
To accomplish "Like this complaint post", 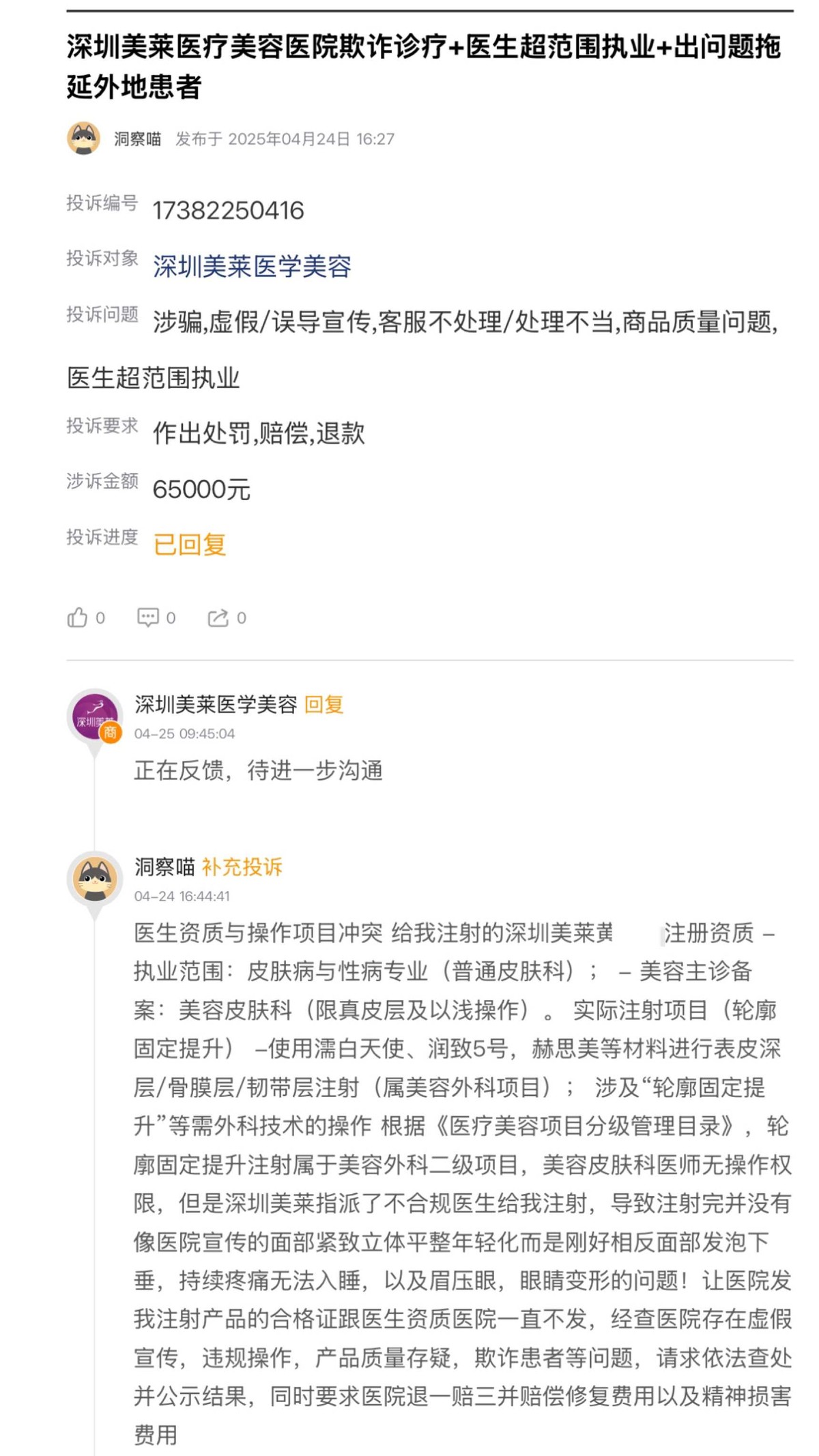I will coord(78,617).
